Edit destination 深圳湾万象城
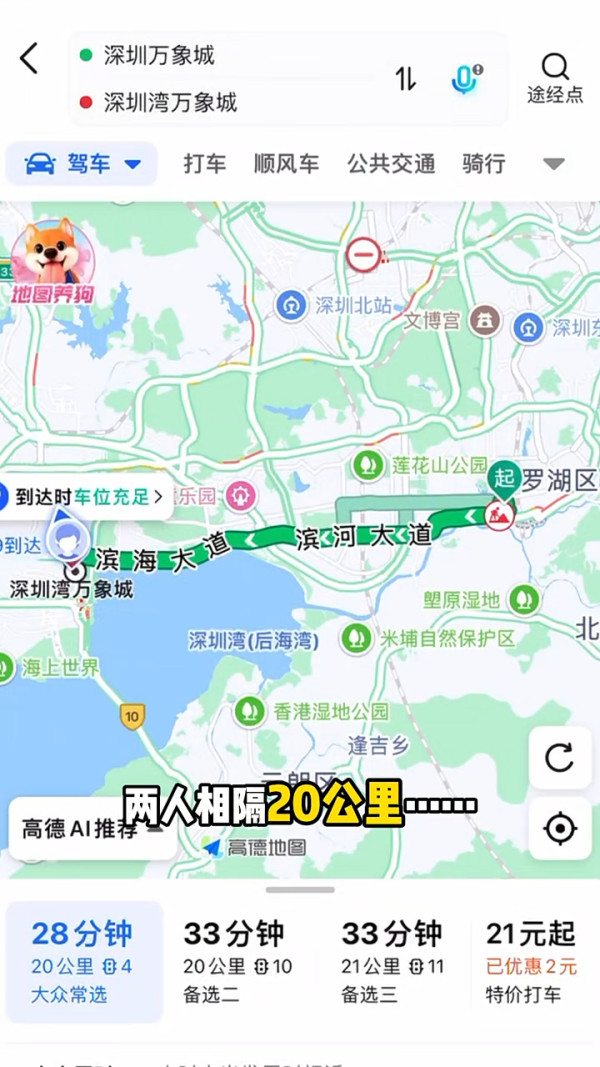 (171, 102)
